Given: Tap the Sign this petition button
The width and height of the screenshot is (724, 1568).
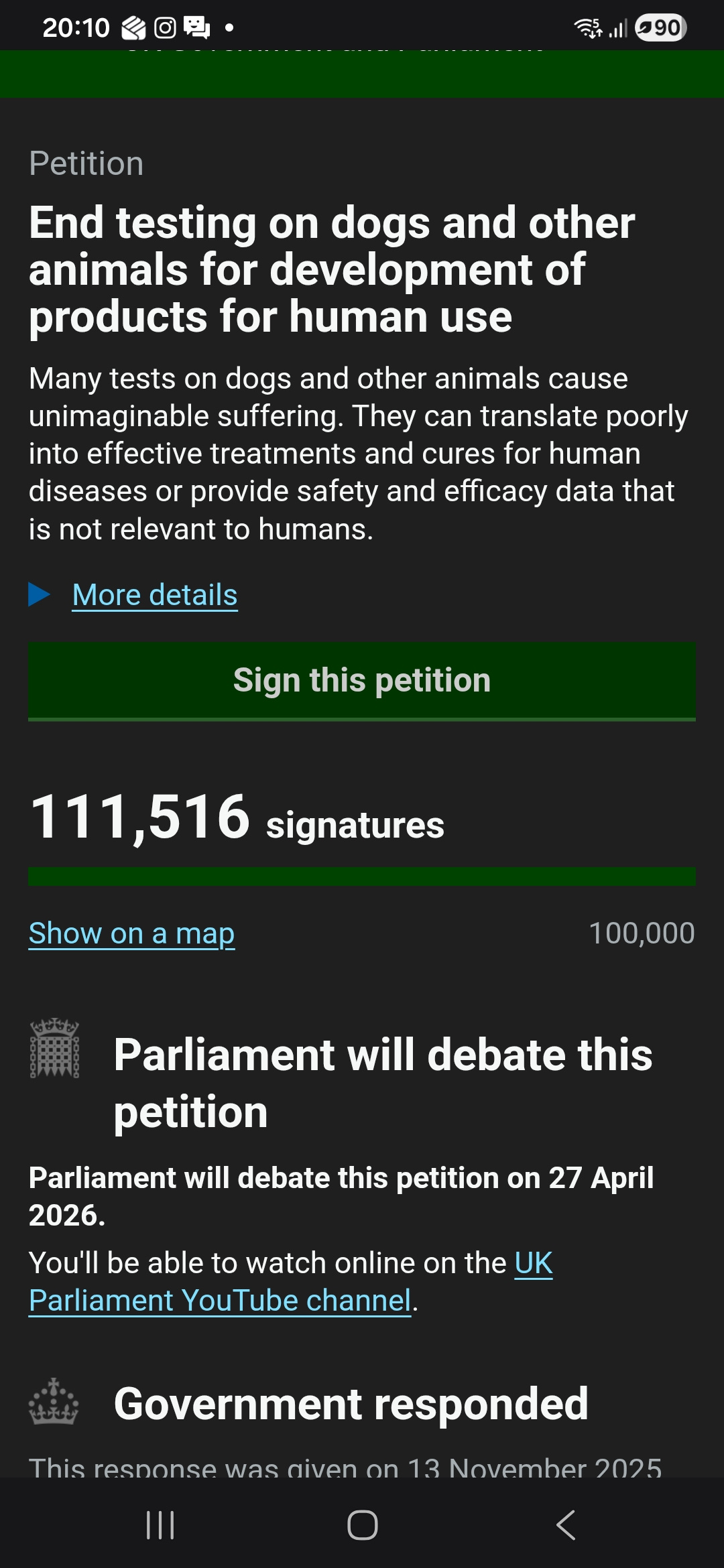Looking at the screenshot, I should (x=362, y=681).
